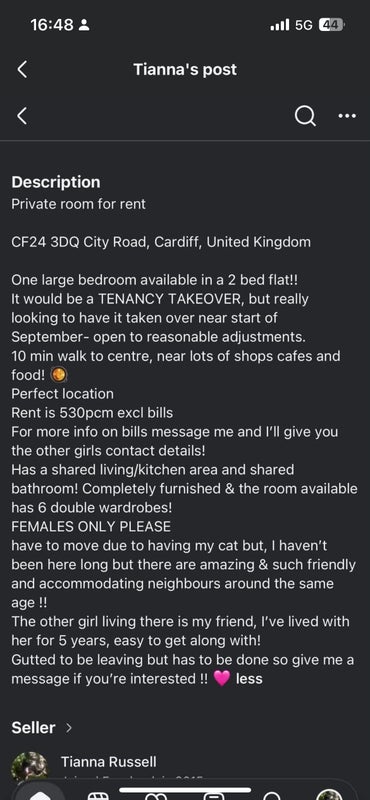This screenshot has width=370, height=800.
Task: Tap the back arrow beside the search icon
Action: [x=22, y=116]
